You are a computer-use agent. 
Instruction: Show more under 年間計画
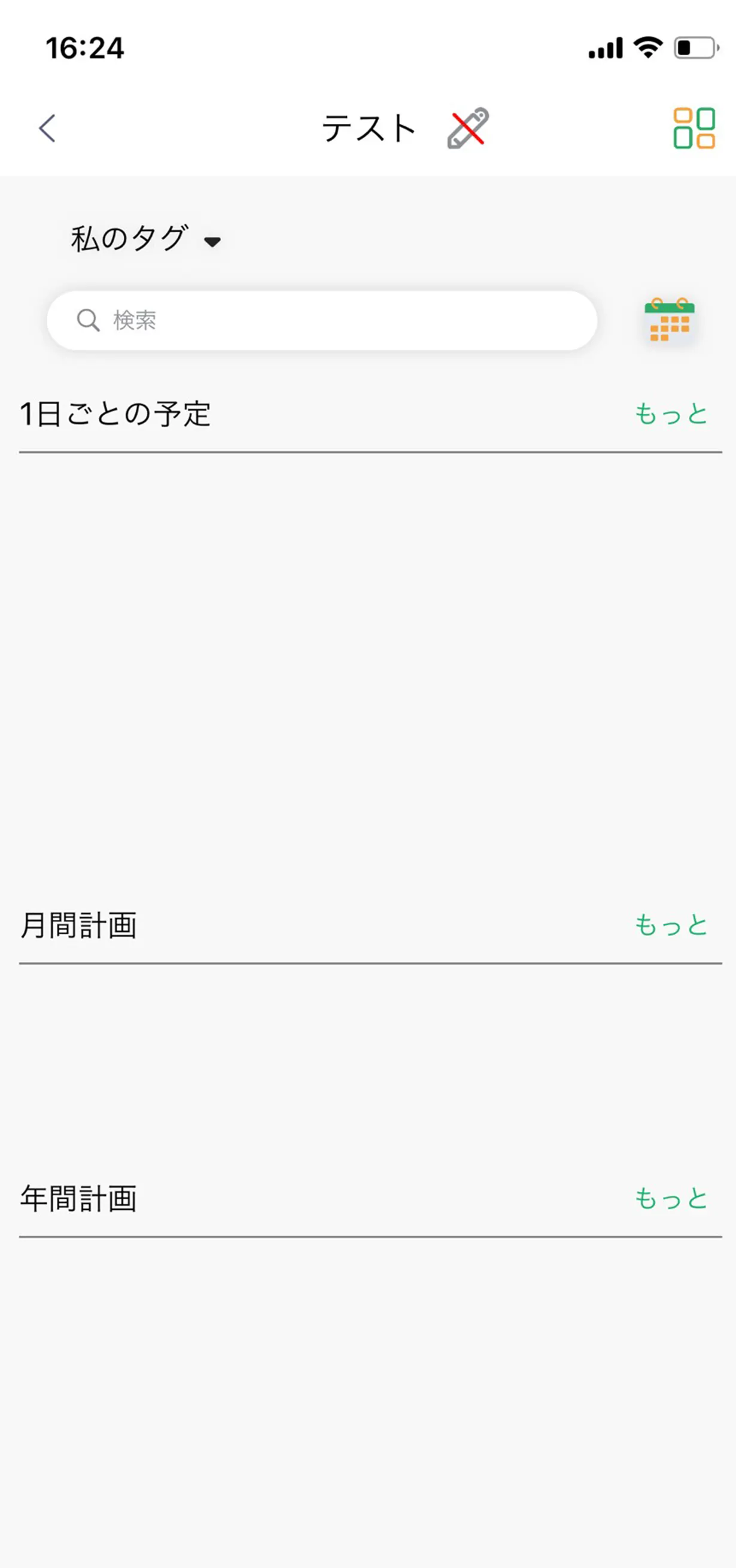(x=671, y=1199)
